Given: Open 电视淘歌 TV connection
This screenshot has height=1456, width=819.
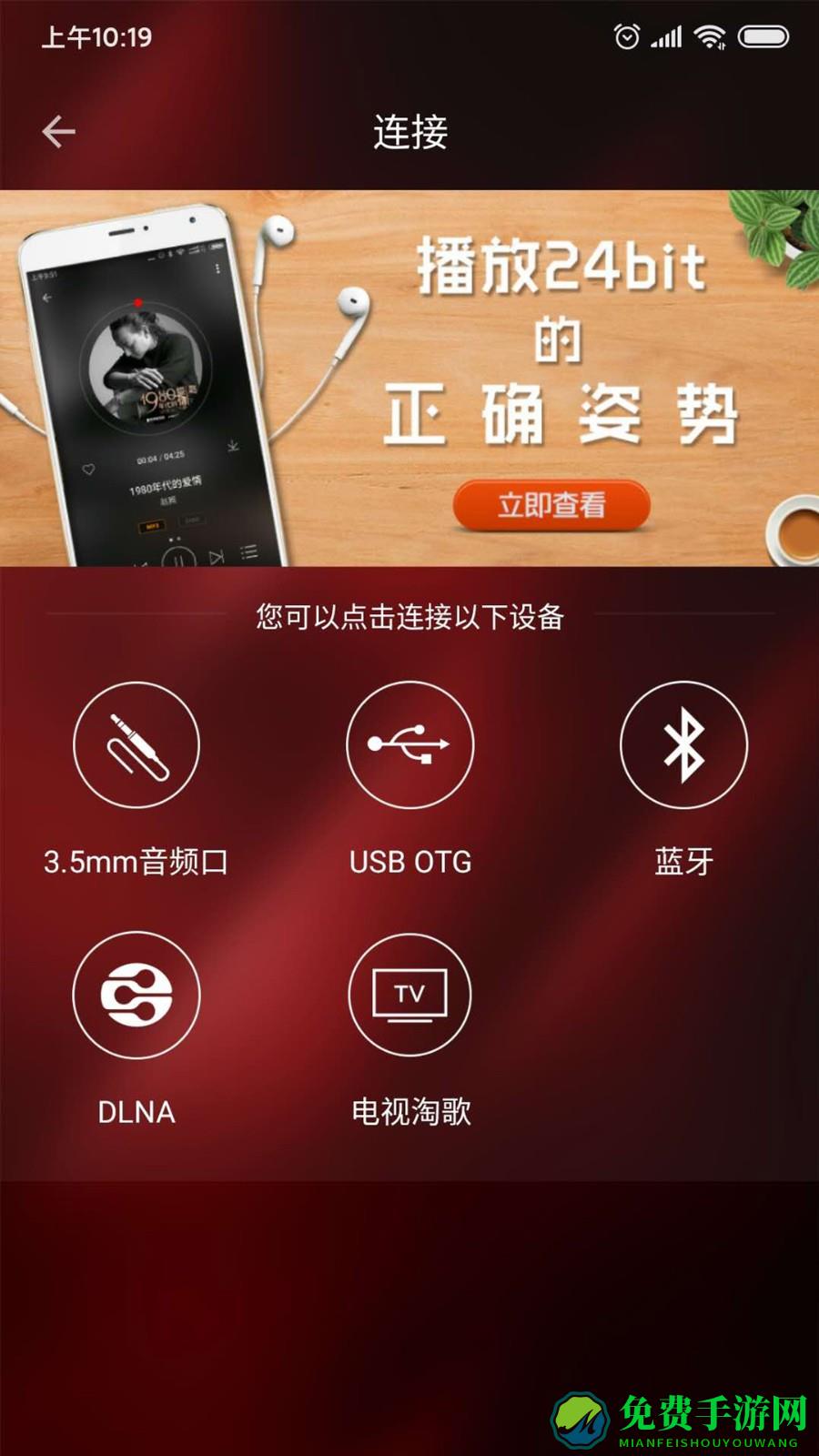Looking at the screenshot, I should tap(410, 994).
